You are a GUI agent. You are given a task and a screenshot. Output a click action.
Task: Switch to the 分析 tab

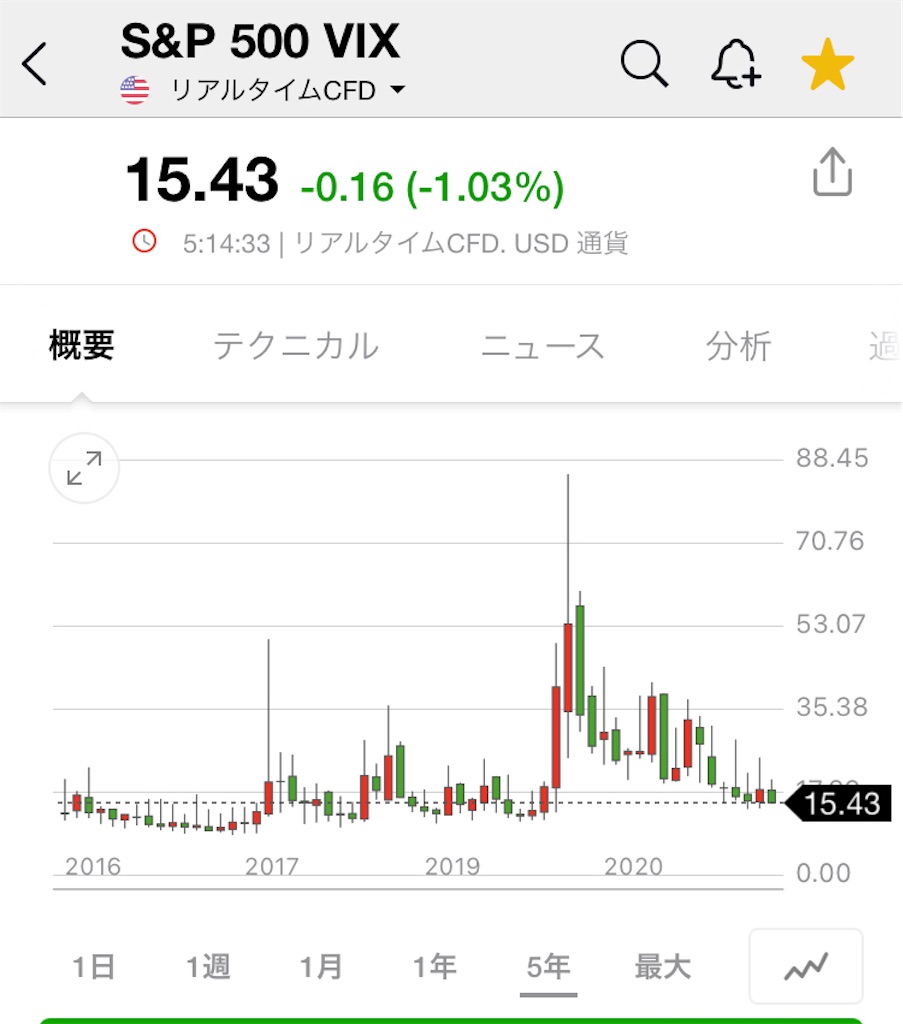(x=738, y=345)
